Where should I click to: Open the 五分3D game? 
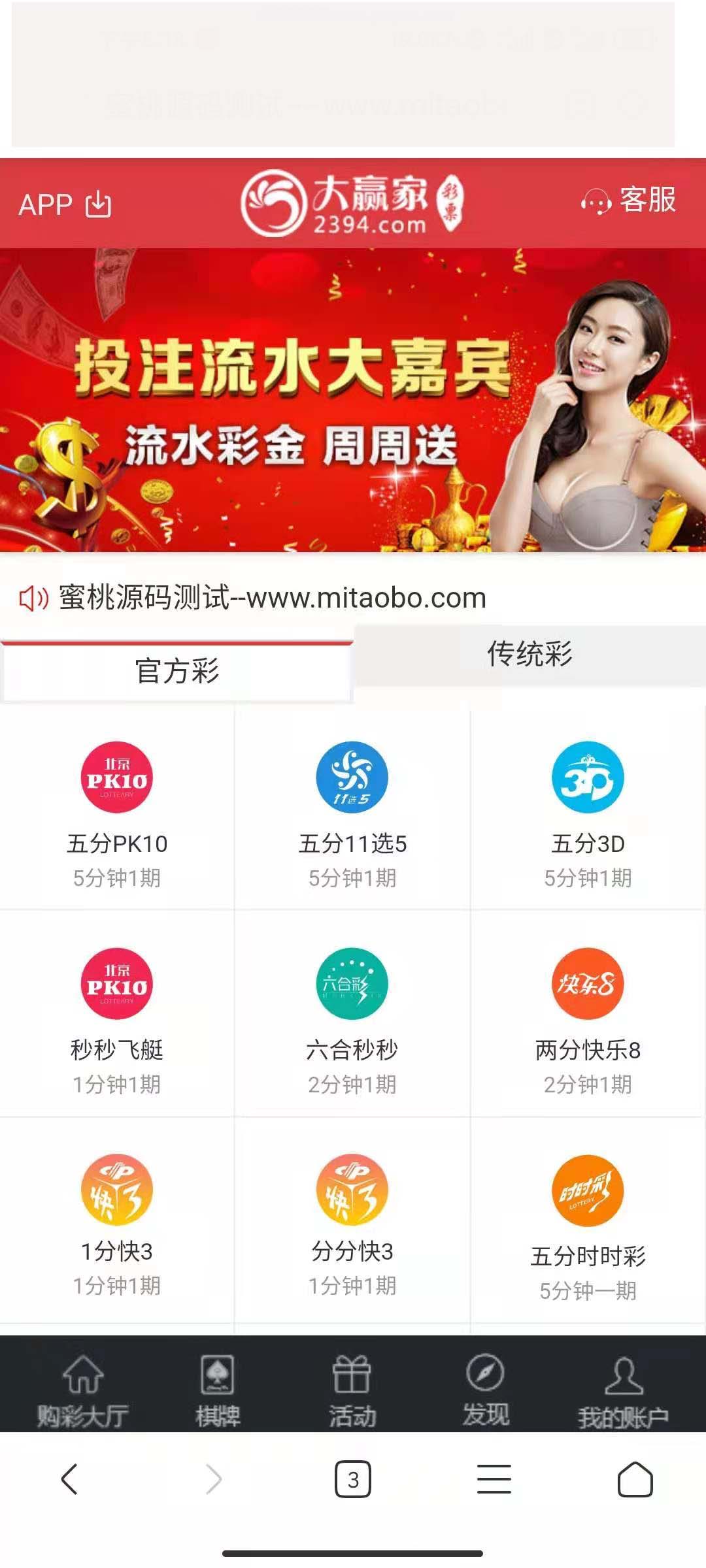pos(588,810)
